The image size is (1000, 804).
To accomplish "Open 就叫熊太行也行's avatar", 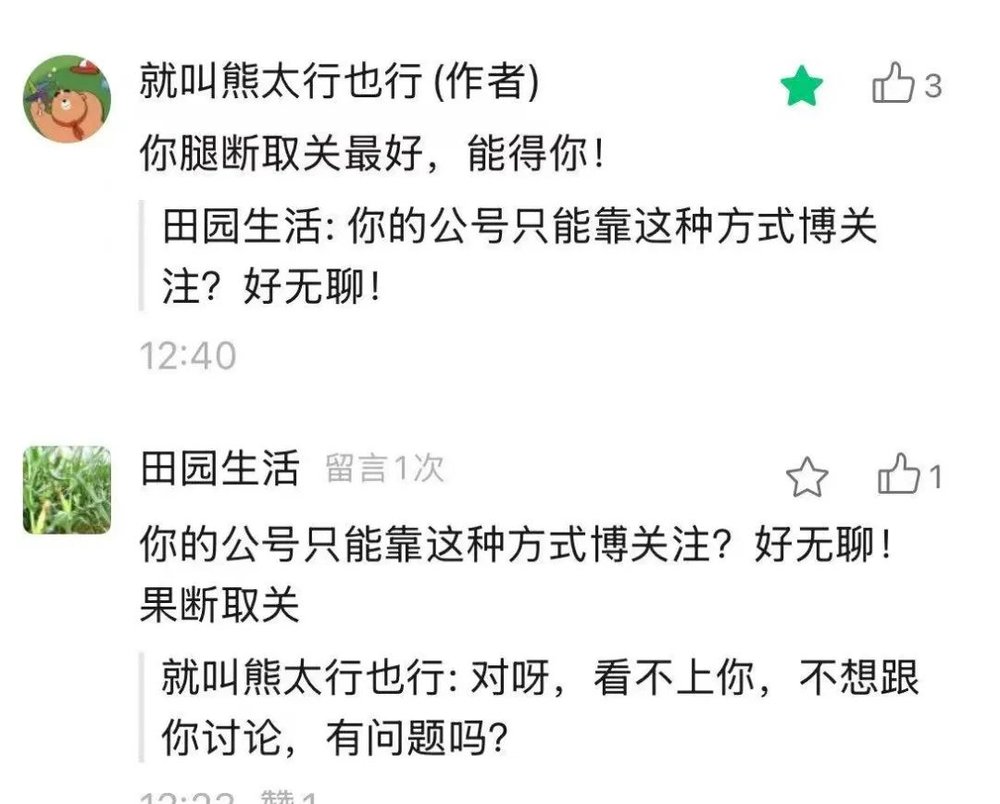I will [x=67, y=99].
